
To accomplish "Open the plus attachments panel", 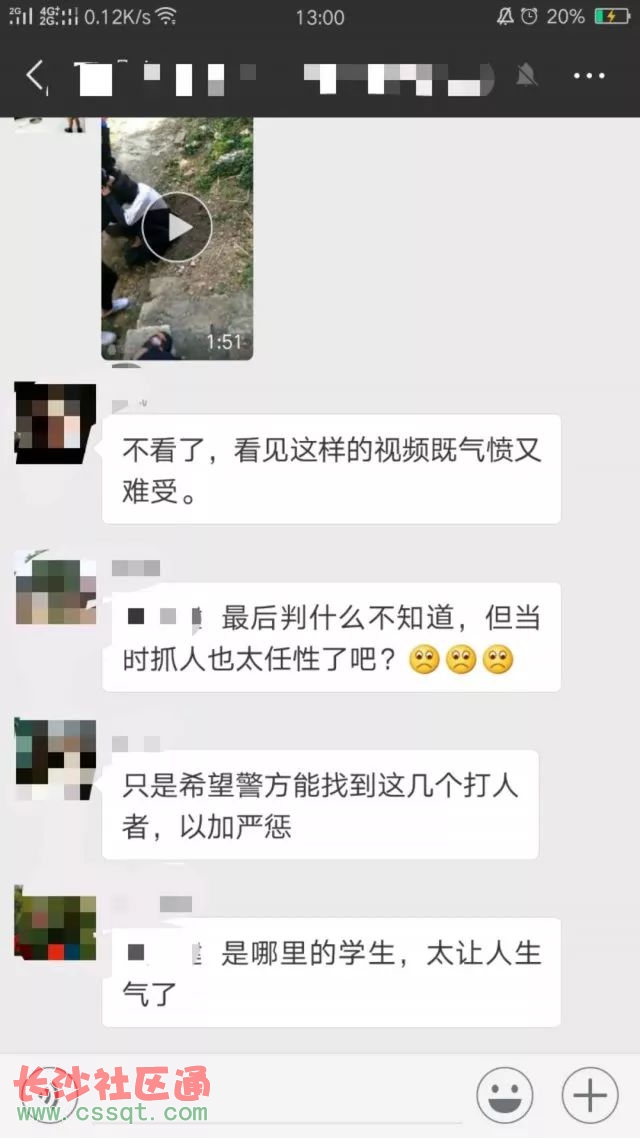I will [x=590, y=1095].
